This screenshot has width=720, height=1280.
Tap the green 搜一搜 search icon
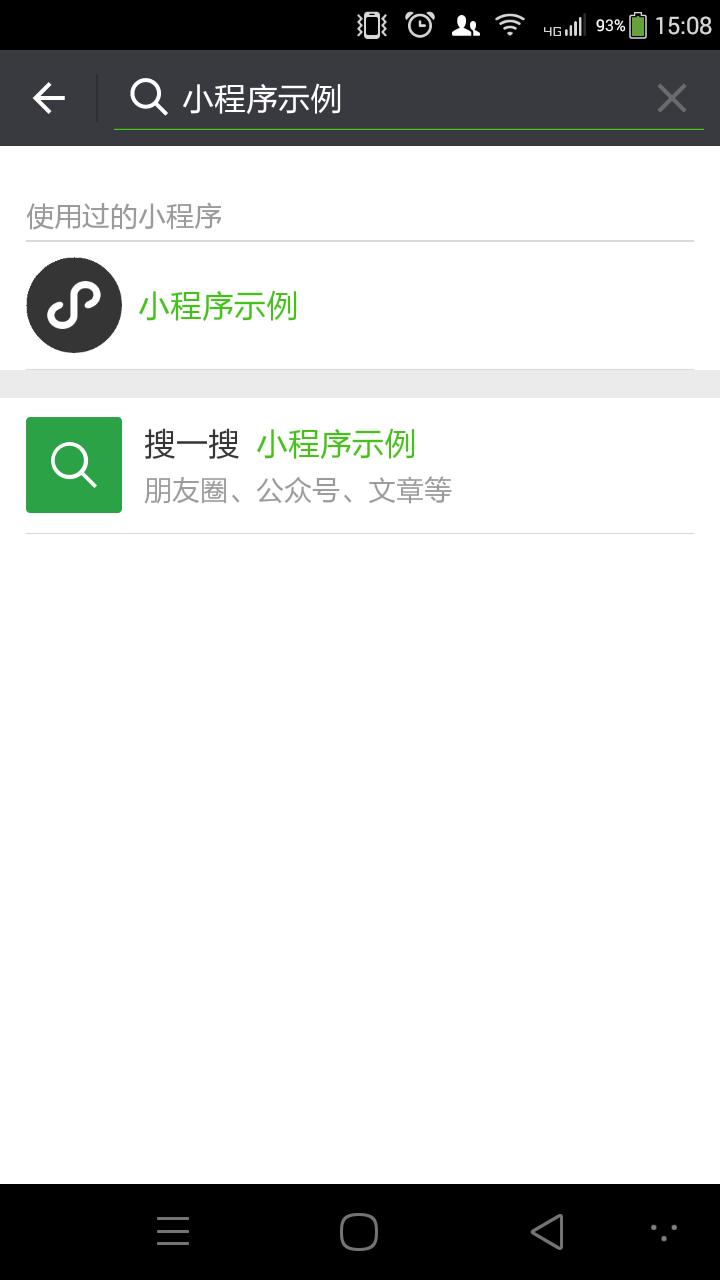(x=73, y=464)
